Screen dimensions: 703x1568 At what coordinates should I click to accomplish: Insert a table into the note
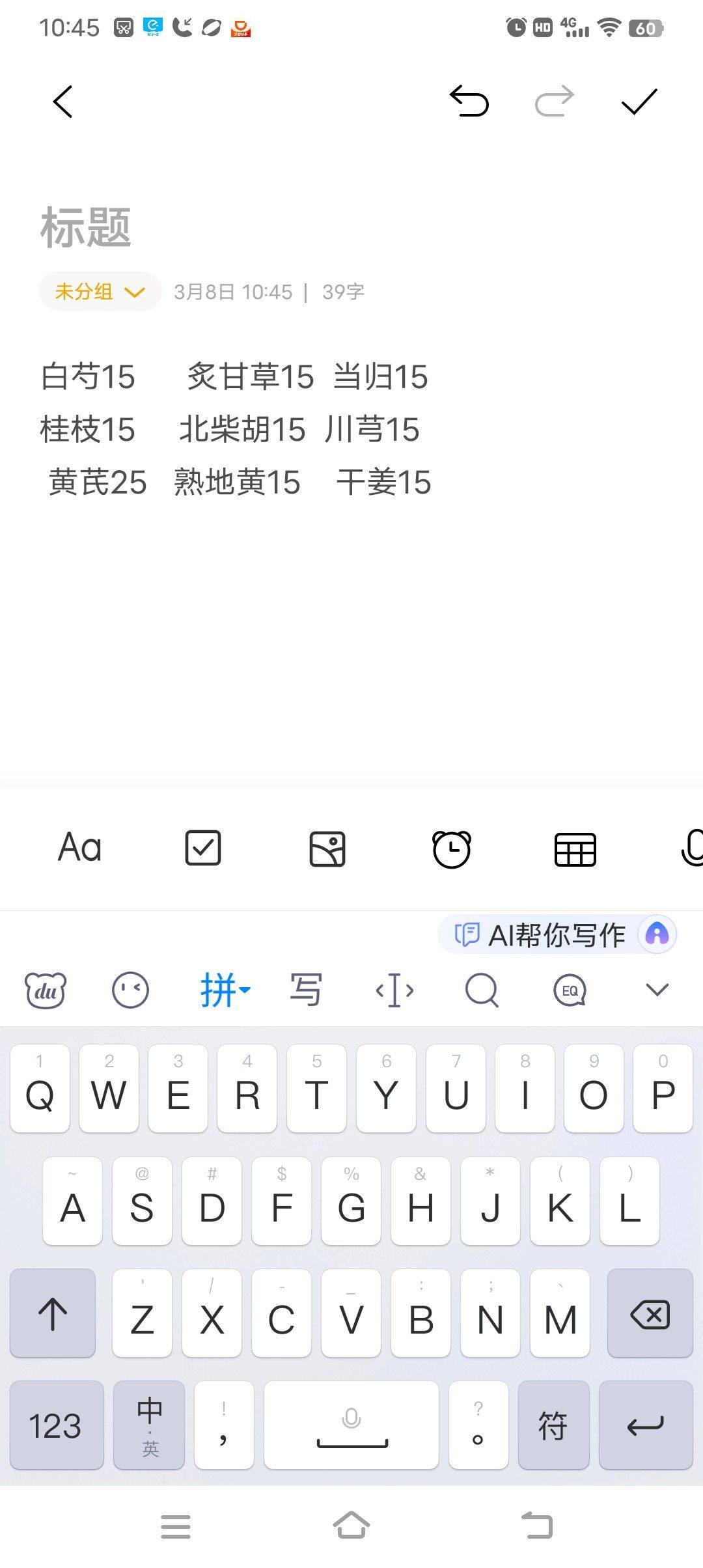tap(575, 850)
